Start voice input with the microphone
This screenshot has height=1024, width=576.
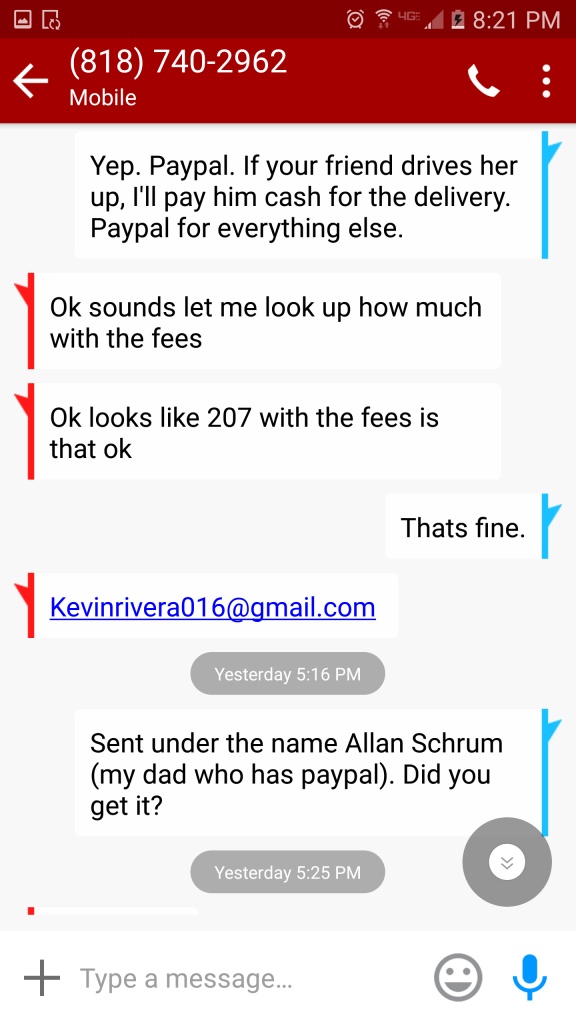point(529,977)
